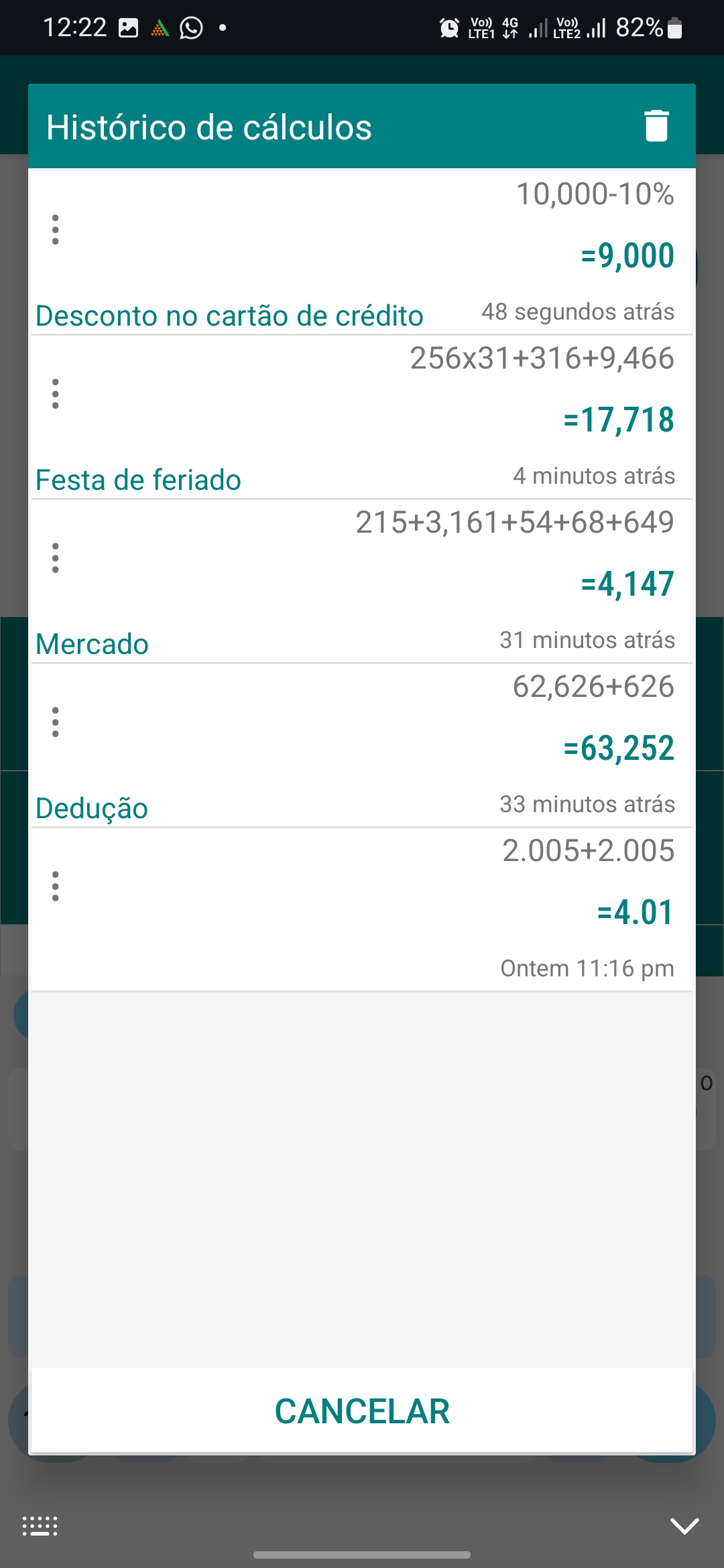
Task: Open the options menu for the Dedução entry
Action: coord(56,722)
